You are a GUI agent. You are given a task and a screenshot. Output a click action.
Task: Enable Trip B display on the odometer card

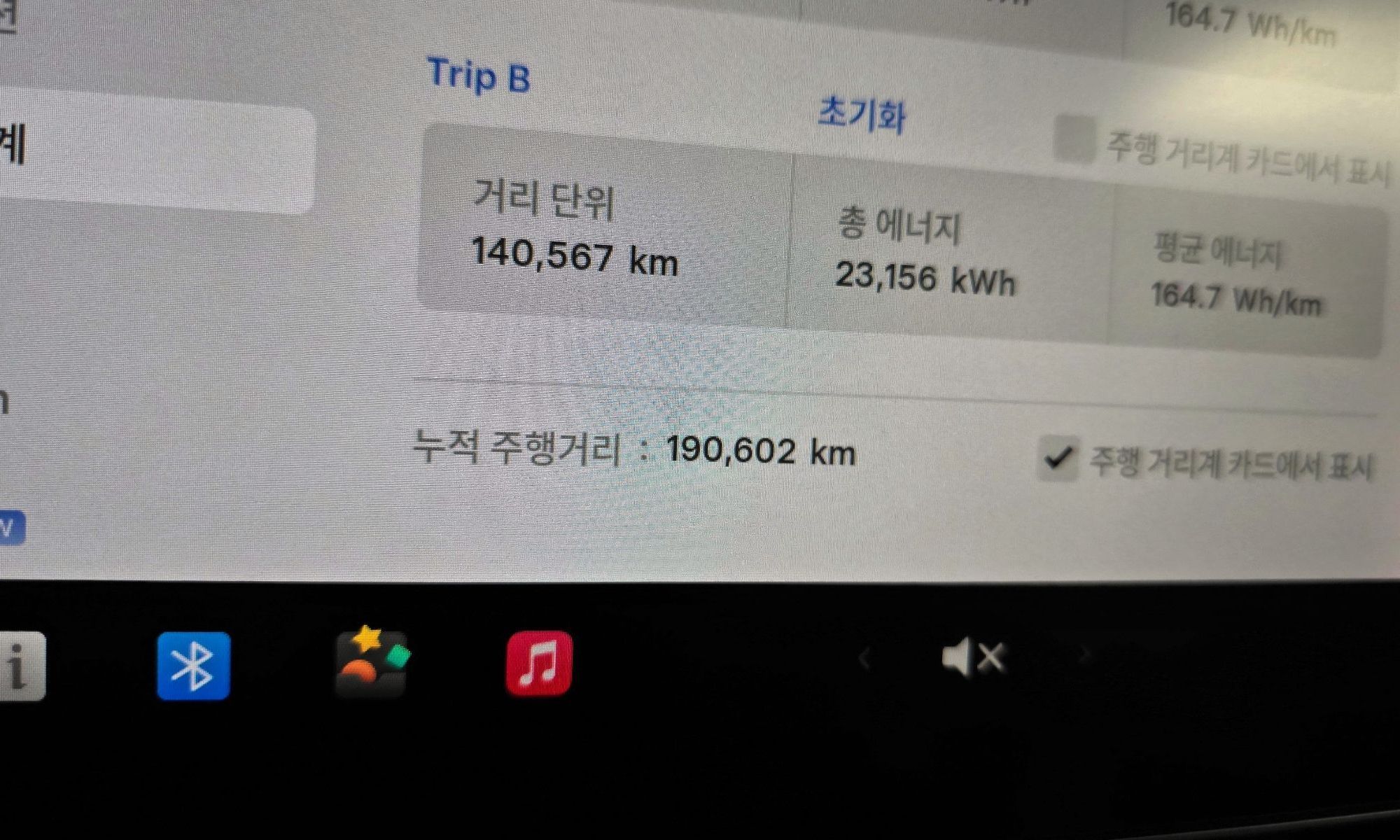pos(1074,139)
